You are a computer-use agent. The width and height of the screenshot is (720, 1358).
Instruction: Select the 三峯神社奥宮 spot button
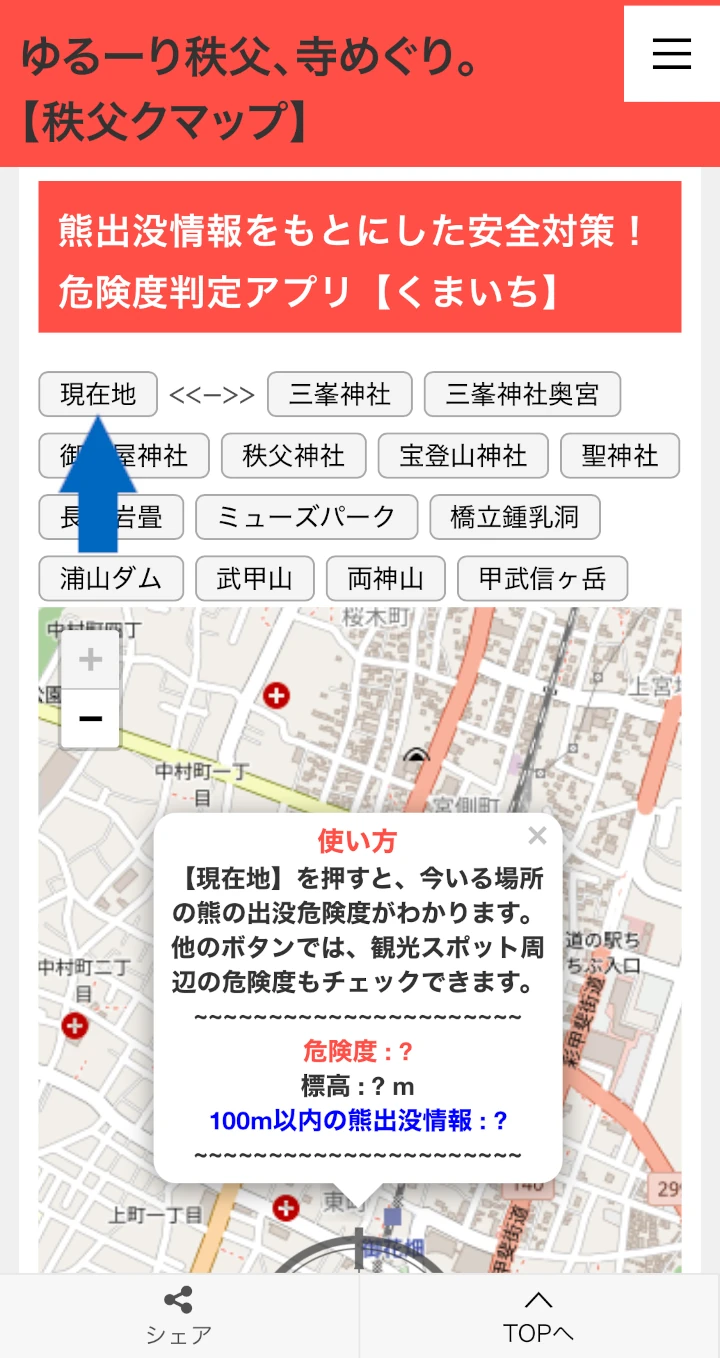click(x=524, y=394)
